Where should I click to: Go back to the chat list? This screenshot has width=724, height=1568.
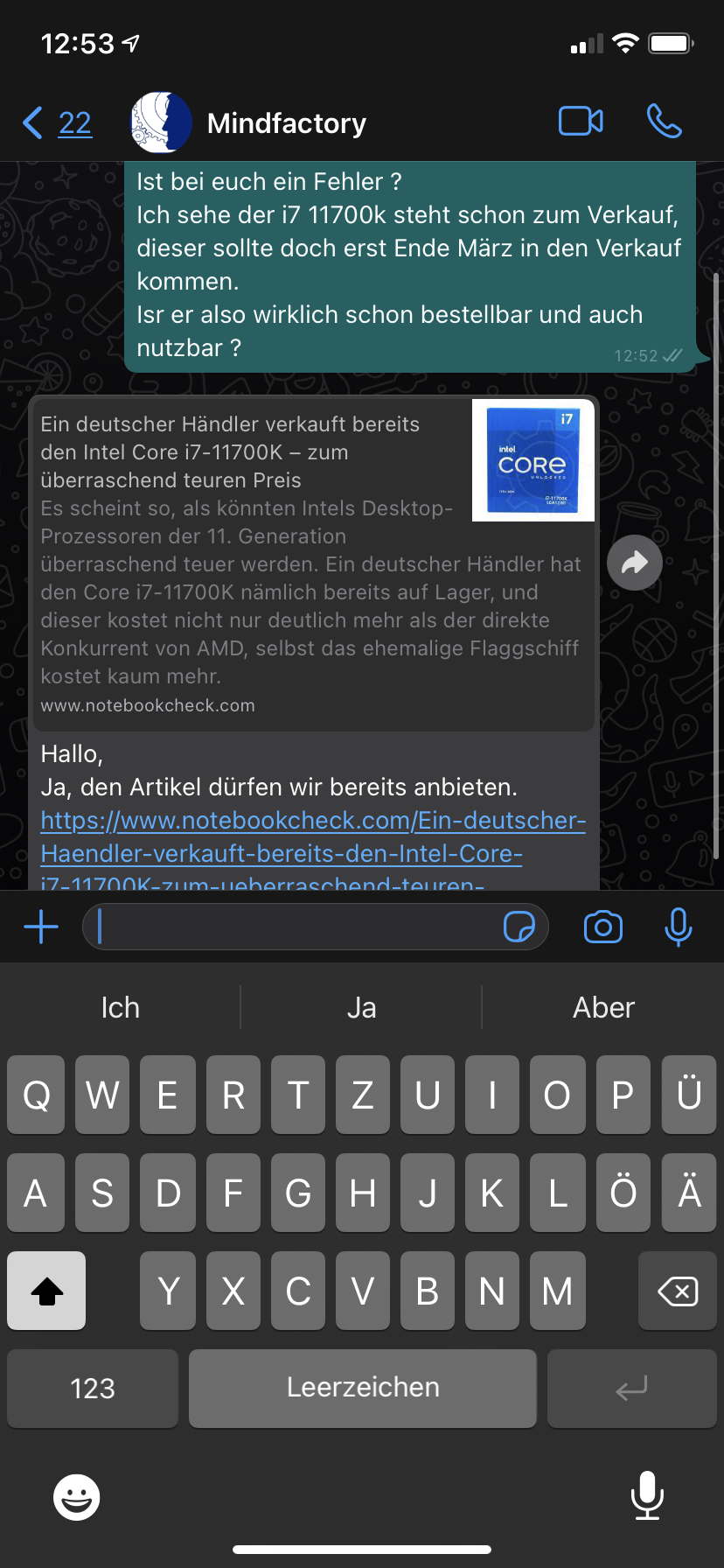[x=54, y=123]
